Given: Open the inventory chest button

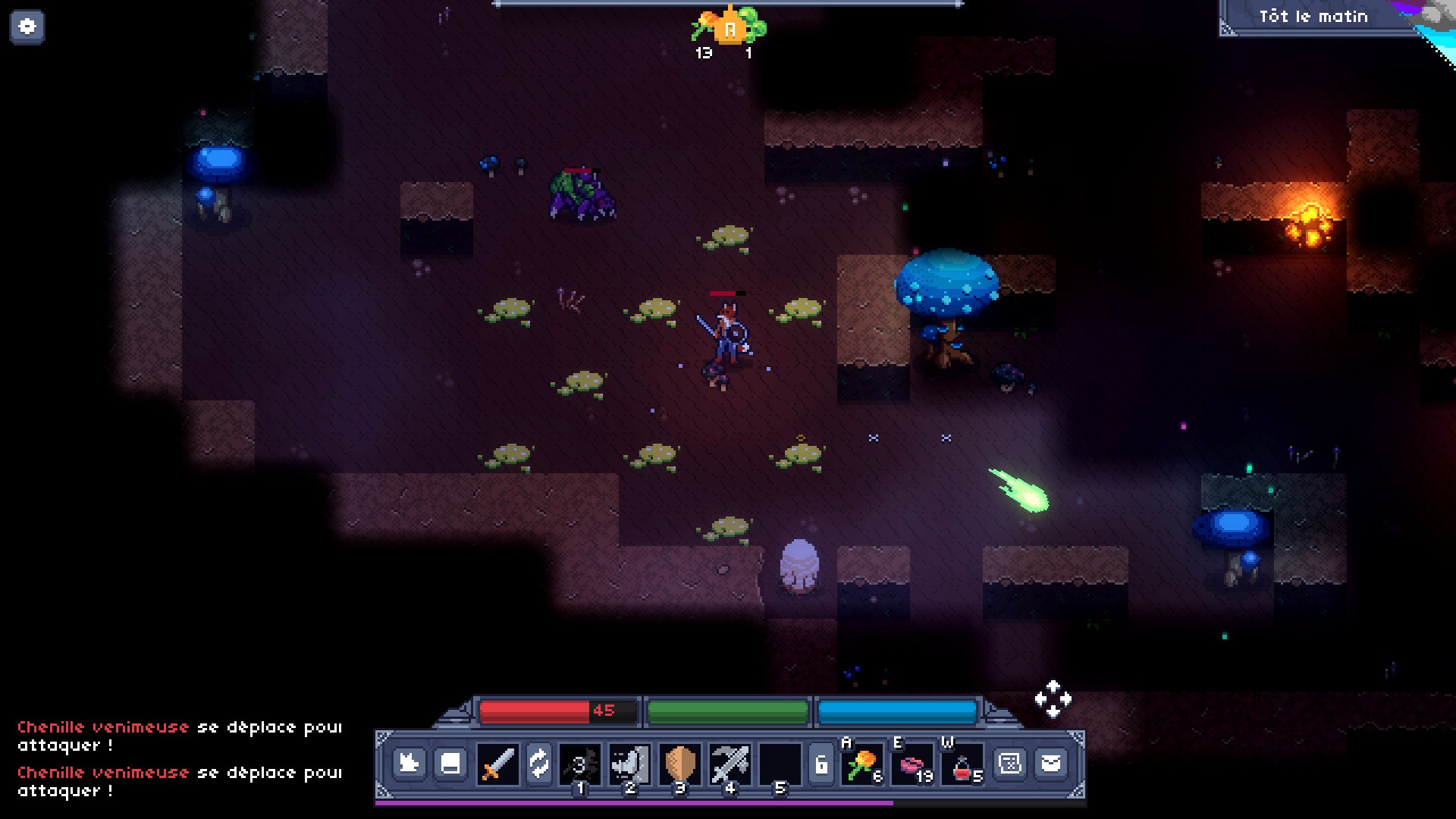Looking at the screenshot, I should click(x=450, y=763).
